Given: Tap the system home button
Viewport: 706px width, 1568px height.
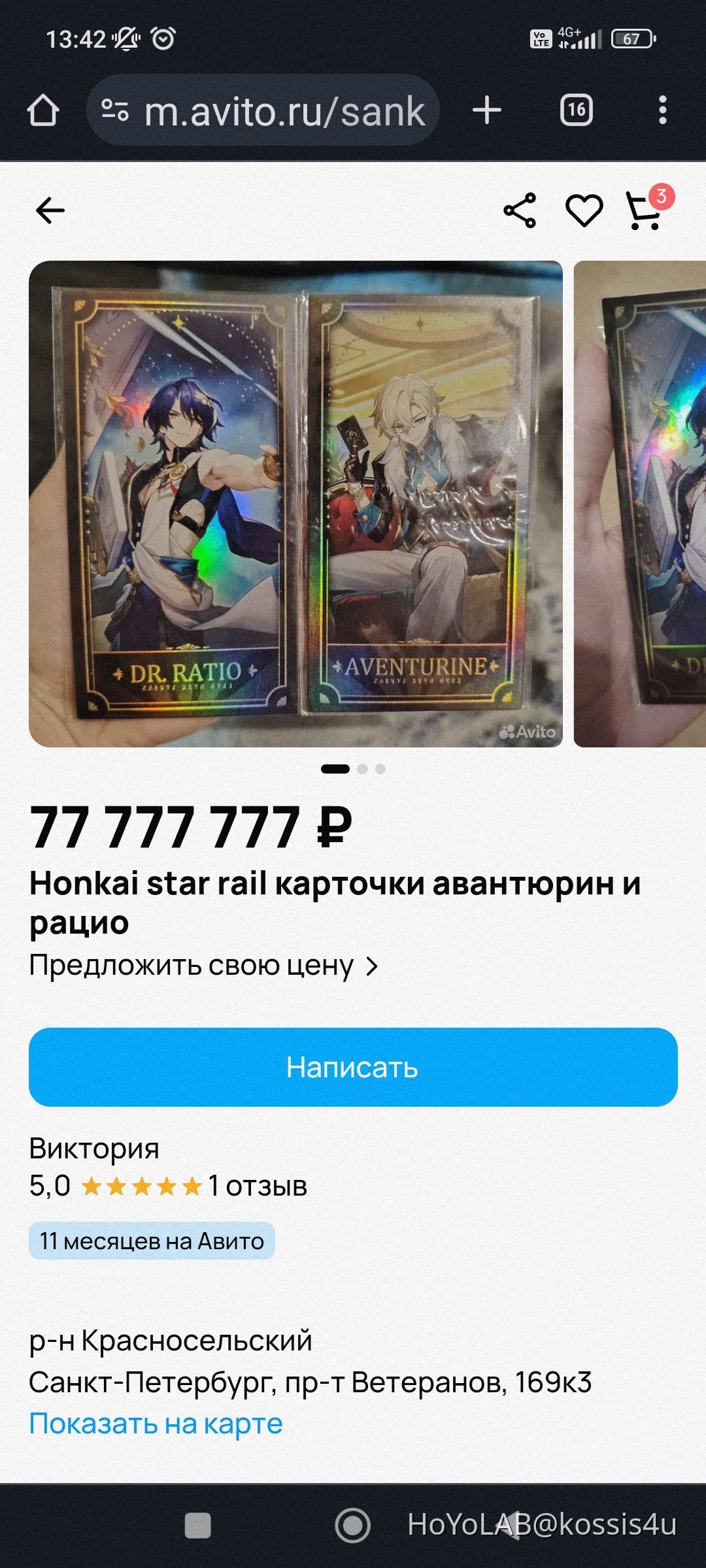Looking at the screenshot, I should 353,1526.
